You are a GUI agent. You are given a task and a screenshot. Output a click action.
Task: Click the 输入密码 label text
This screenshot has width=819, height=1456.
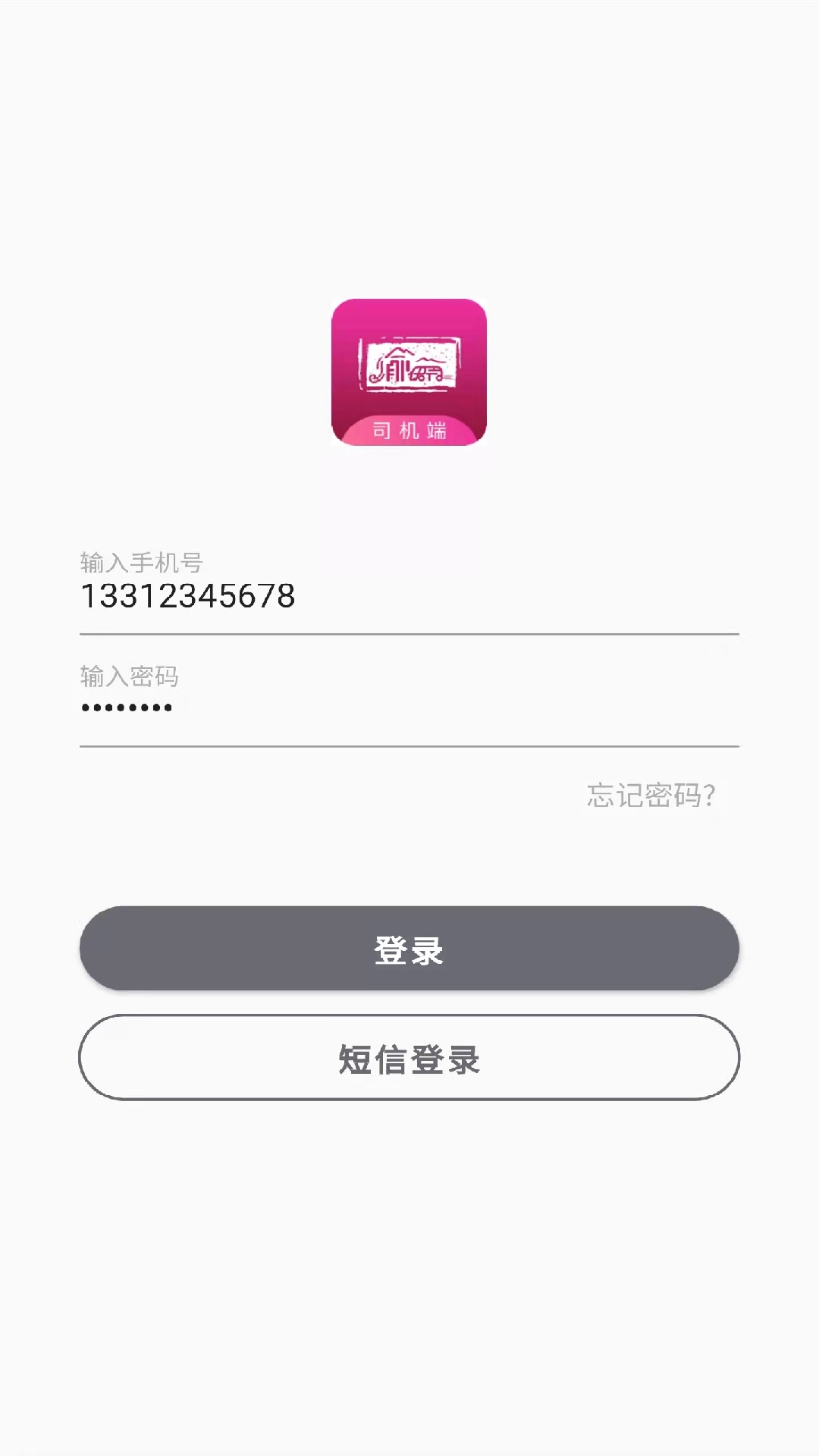(130, 677)
